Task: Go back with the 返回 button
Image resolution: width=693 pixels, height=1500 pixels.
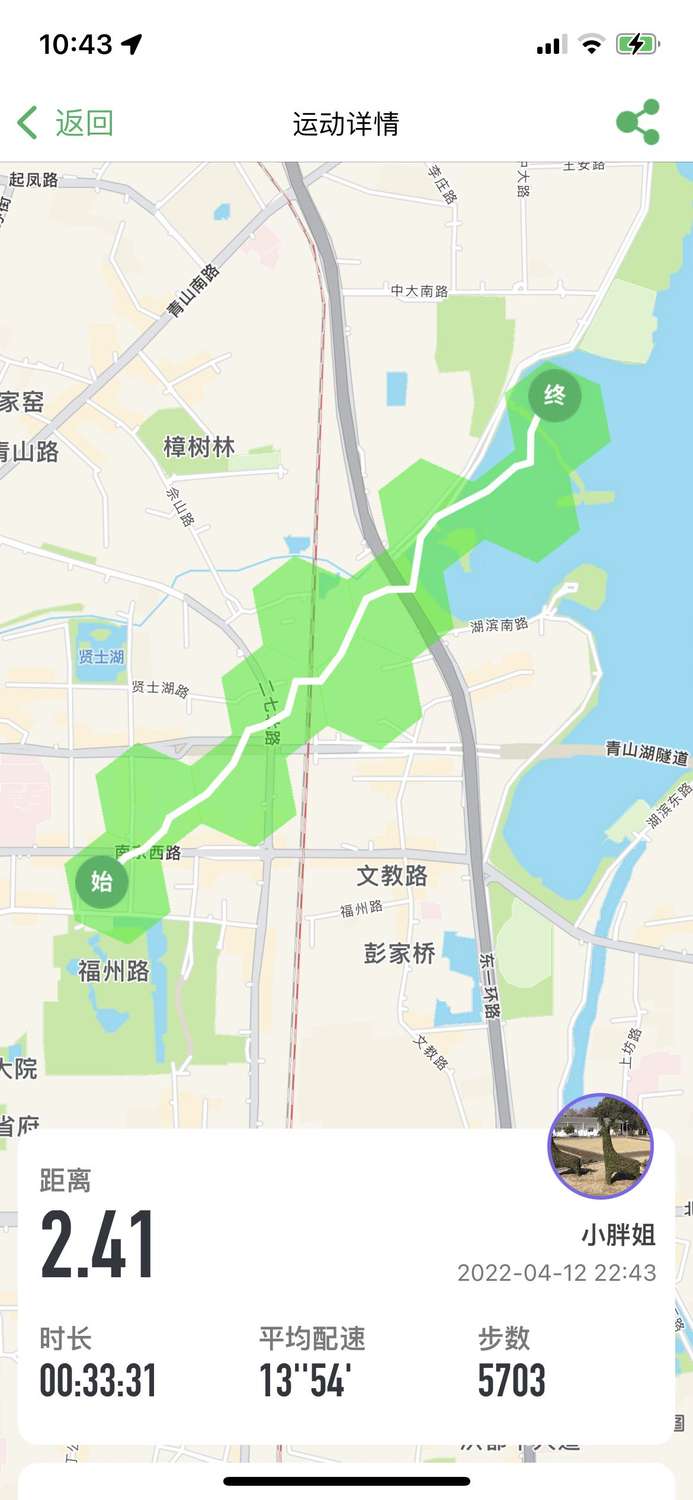Action: tap(66, 123)
